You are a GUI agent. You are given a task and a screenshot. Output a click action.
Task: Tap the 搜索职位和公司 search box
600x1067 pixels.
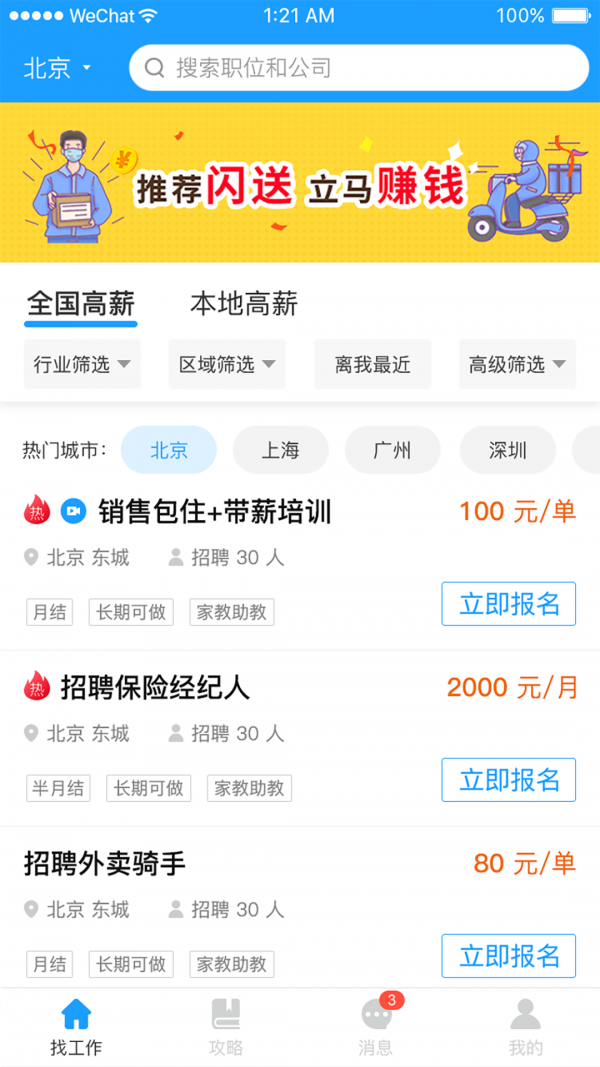[358, 68]
